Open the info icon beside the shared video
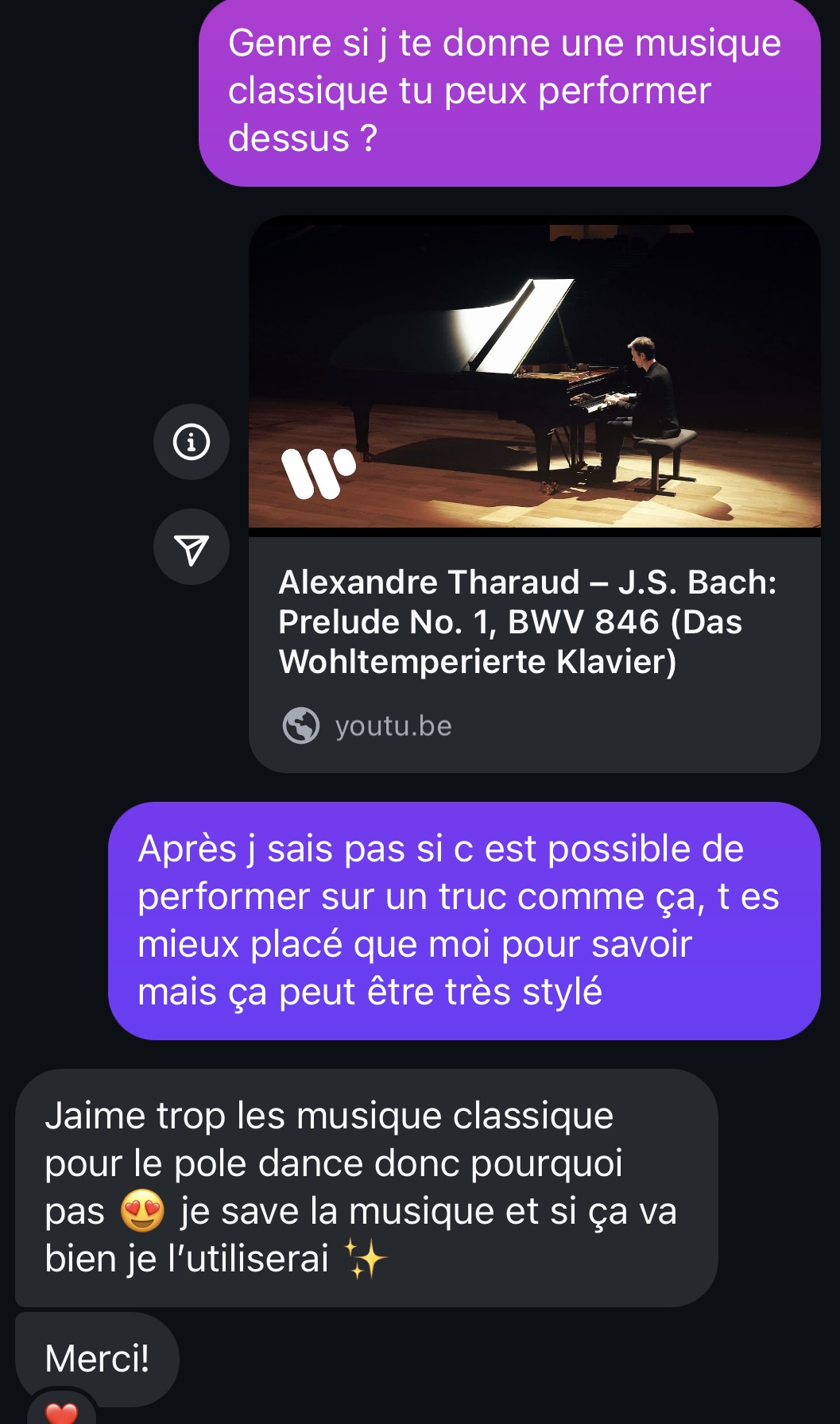Image resolution: width=840 pixels, height=1424 pixels. (x=192, y=442)
